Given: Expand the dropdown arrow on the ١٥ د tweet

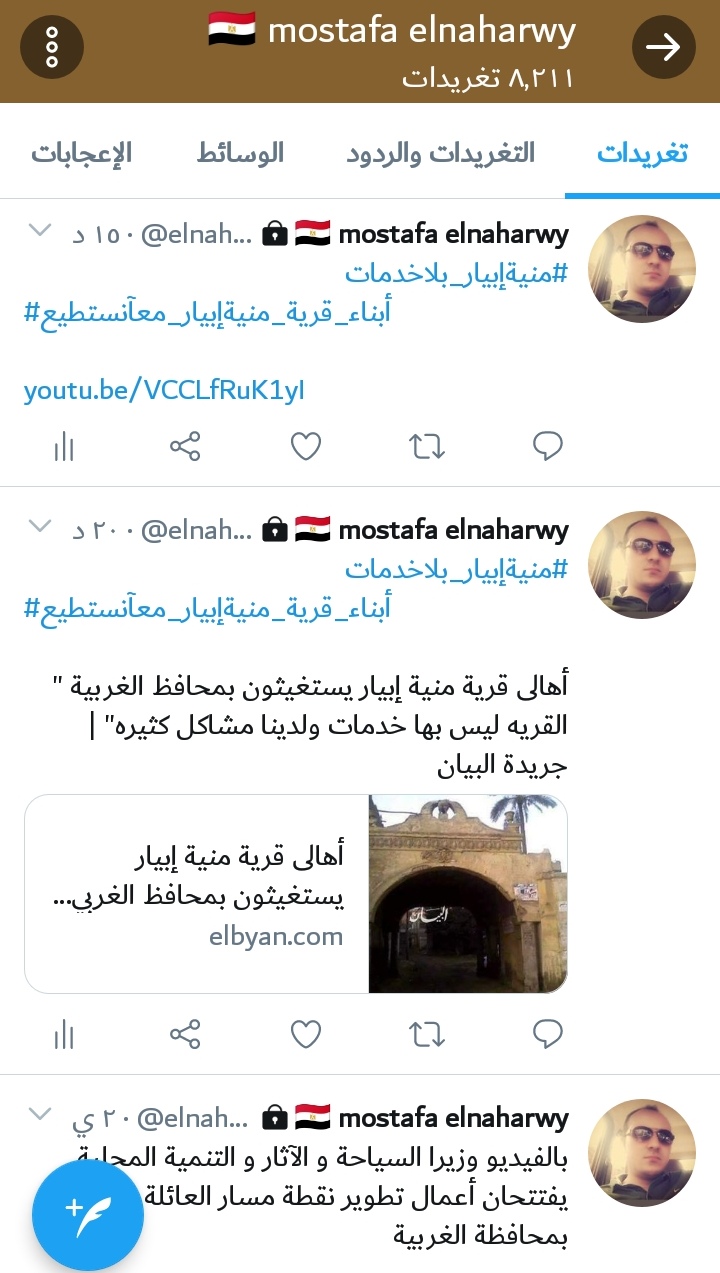Looking at the screenshot, I should coord(39,231).
